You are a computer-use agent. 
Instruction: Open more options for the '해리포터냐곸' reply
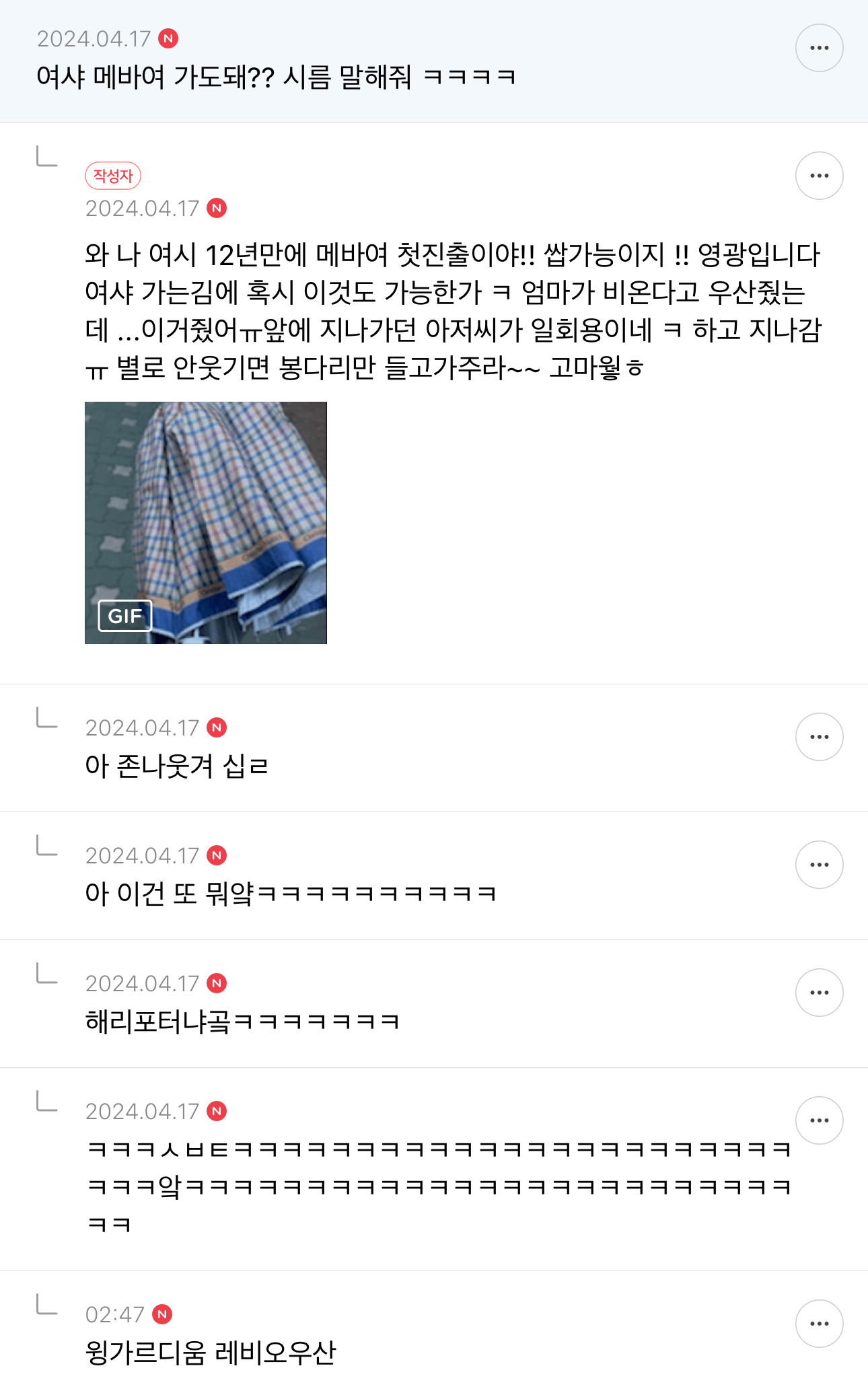pos(819,993)
